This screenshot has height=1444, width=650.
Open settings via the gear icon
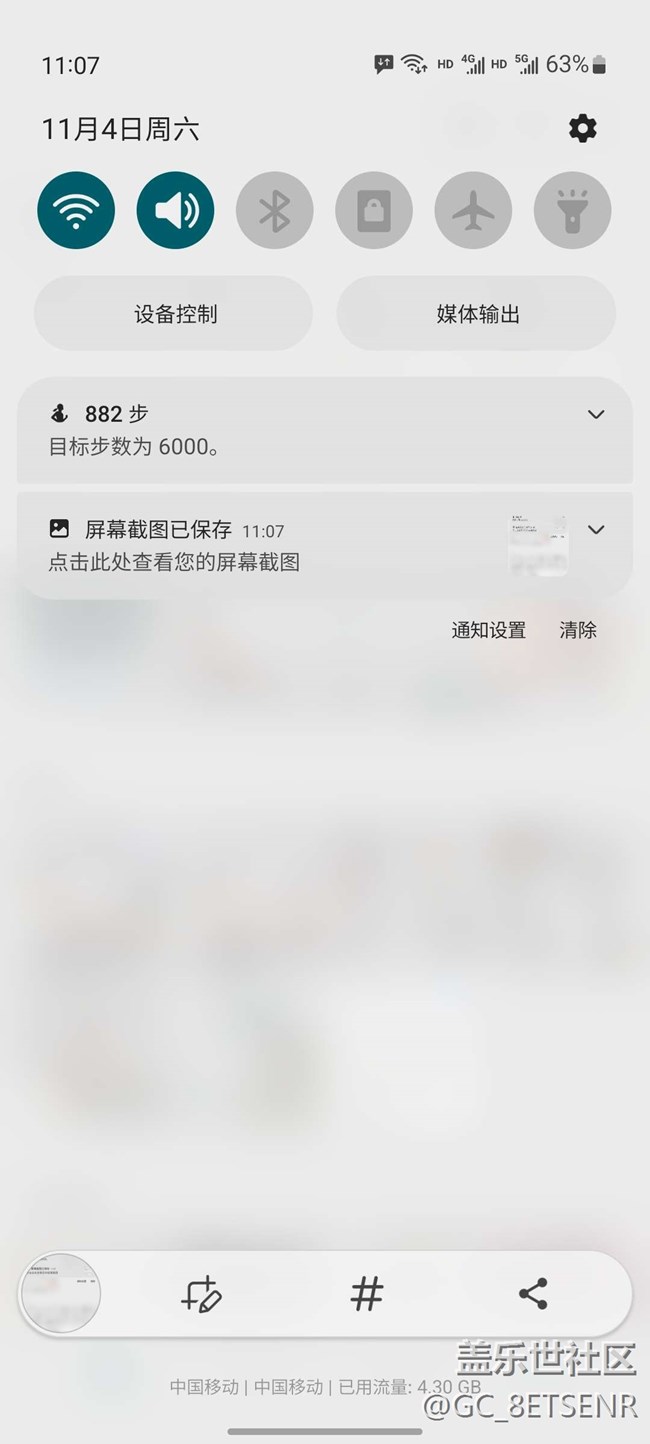582,128
